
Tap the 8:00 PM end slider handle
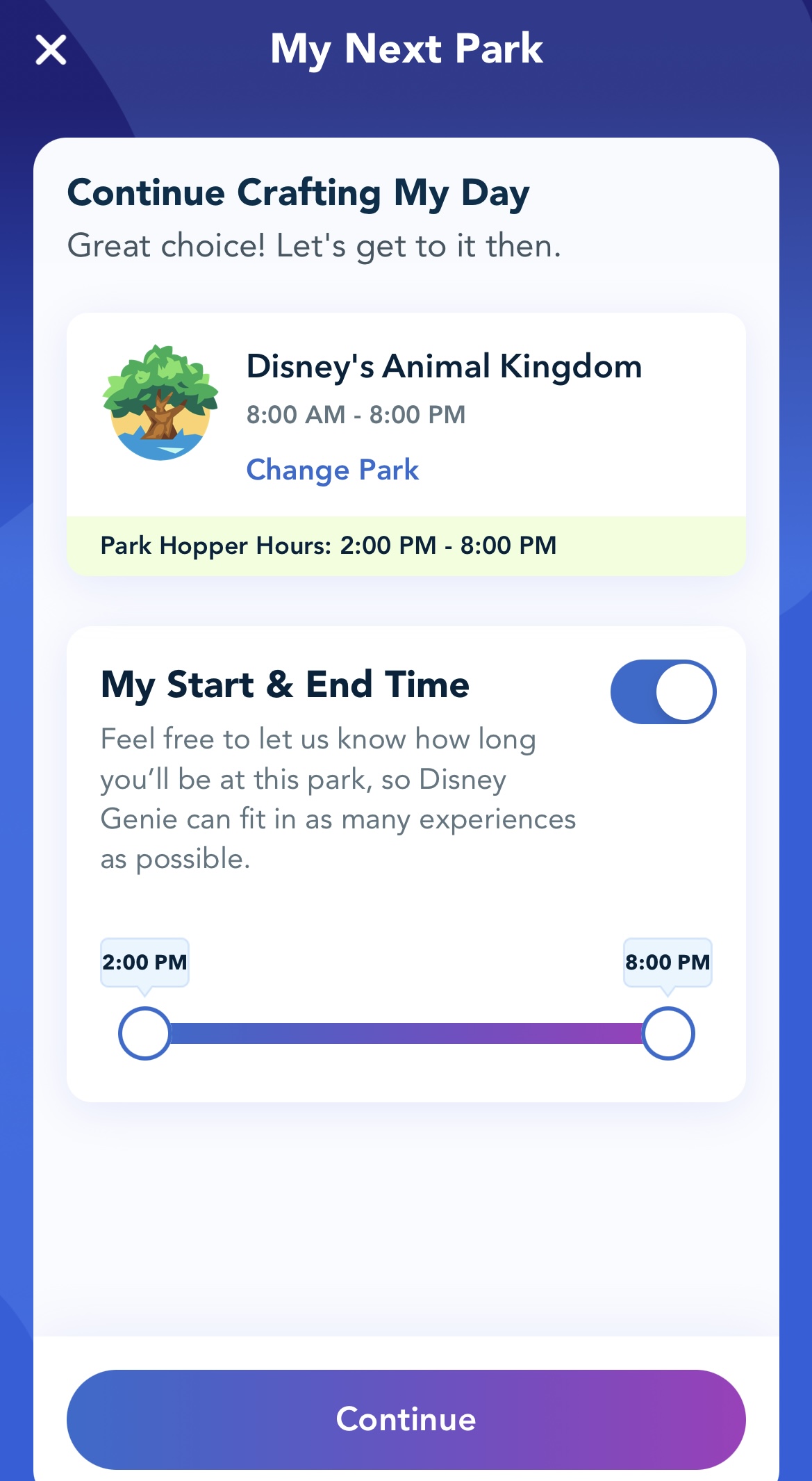coord(668,1033)
